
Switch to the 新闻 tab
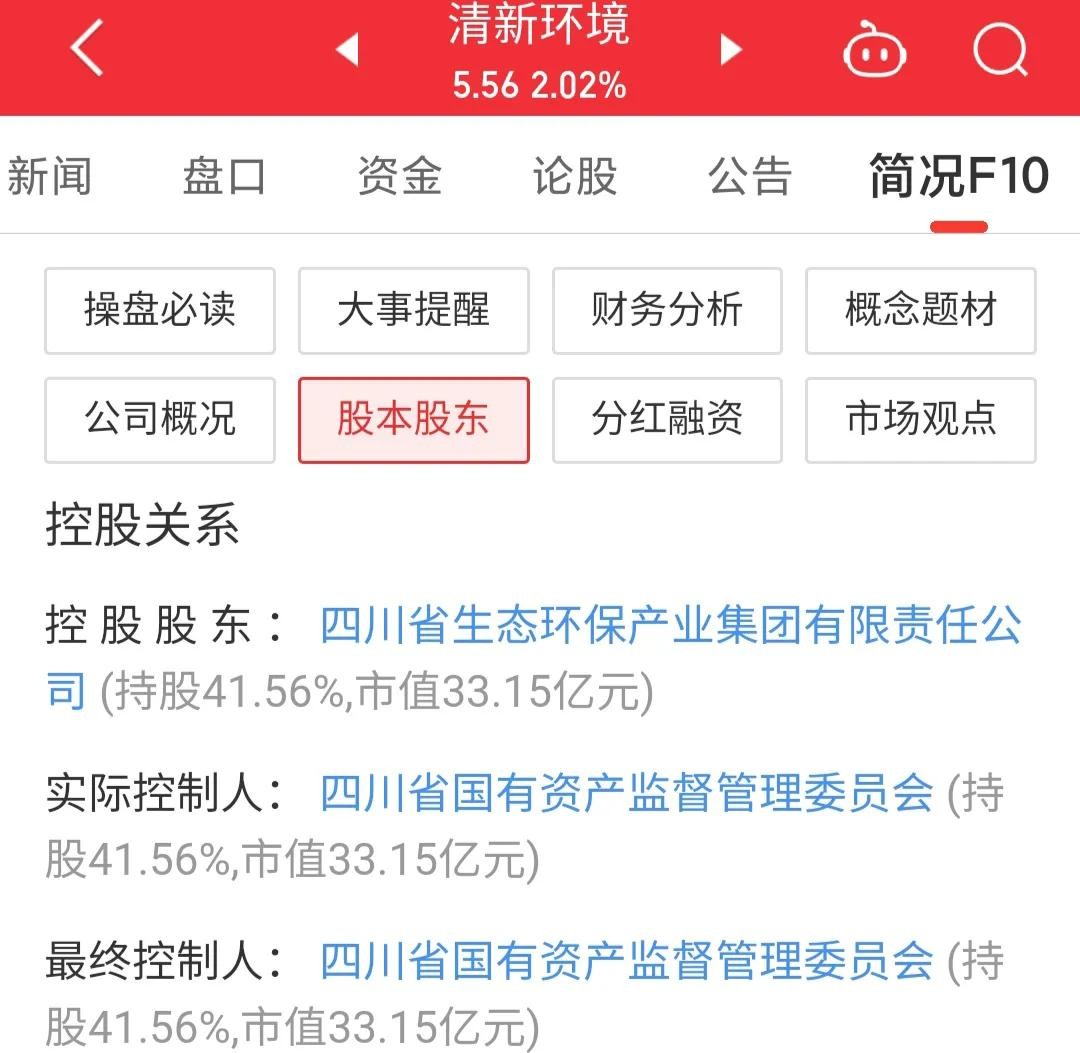pyautogui.click(x=49, y=177)
